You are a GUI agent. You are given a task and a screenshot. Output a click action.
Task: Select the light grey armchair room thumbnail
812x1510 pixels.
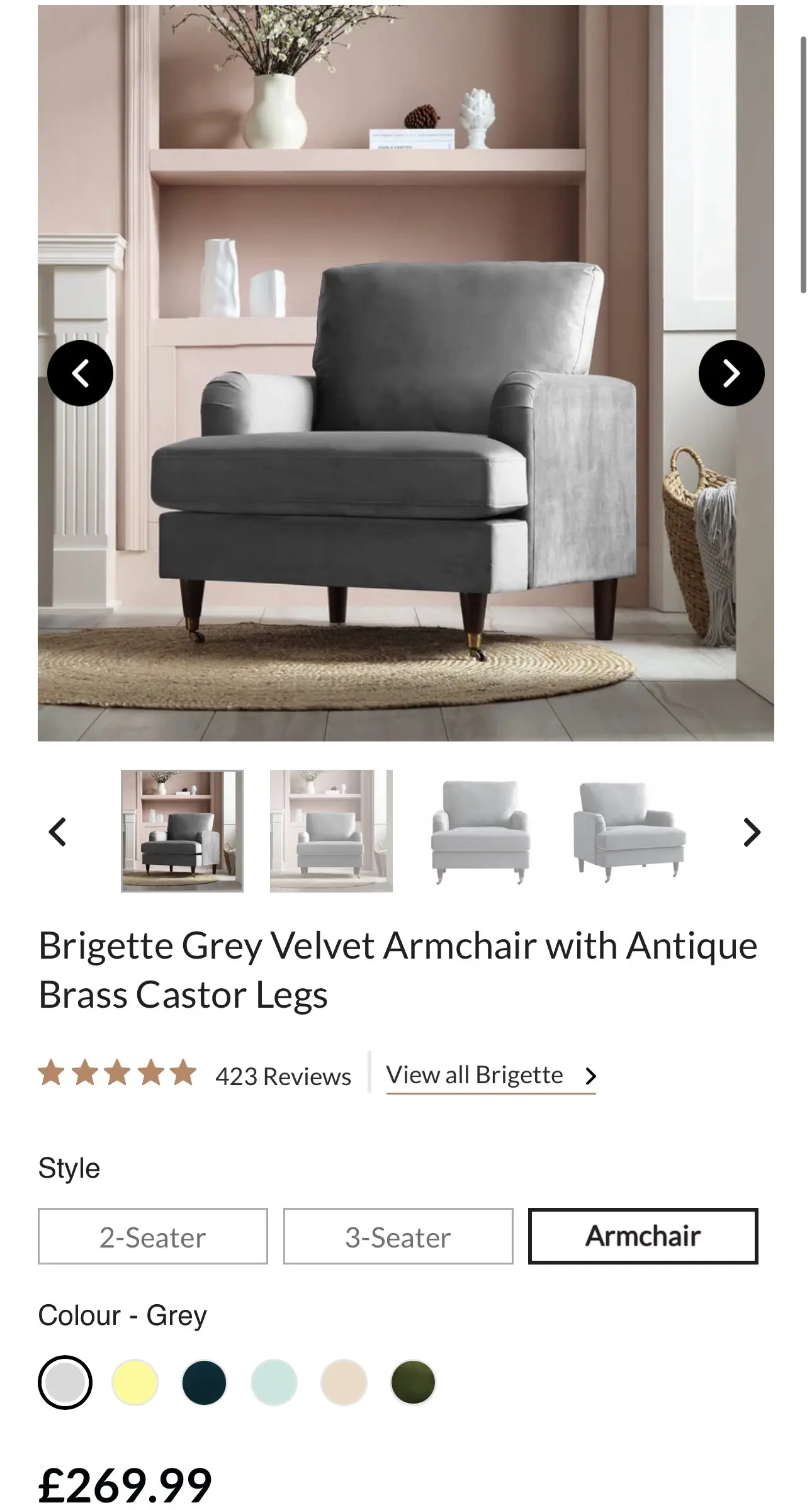pos(331,831)
